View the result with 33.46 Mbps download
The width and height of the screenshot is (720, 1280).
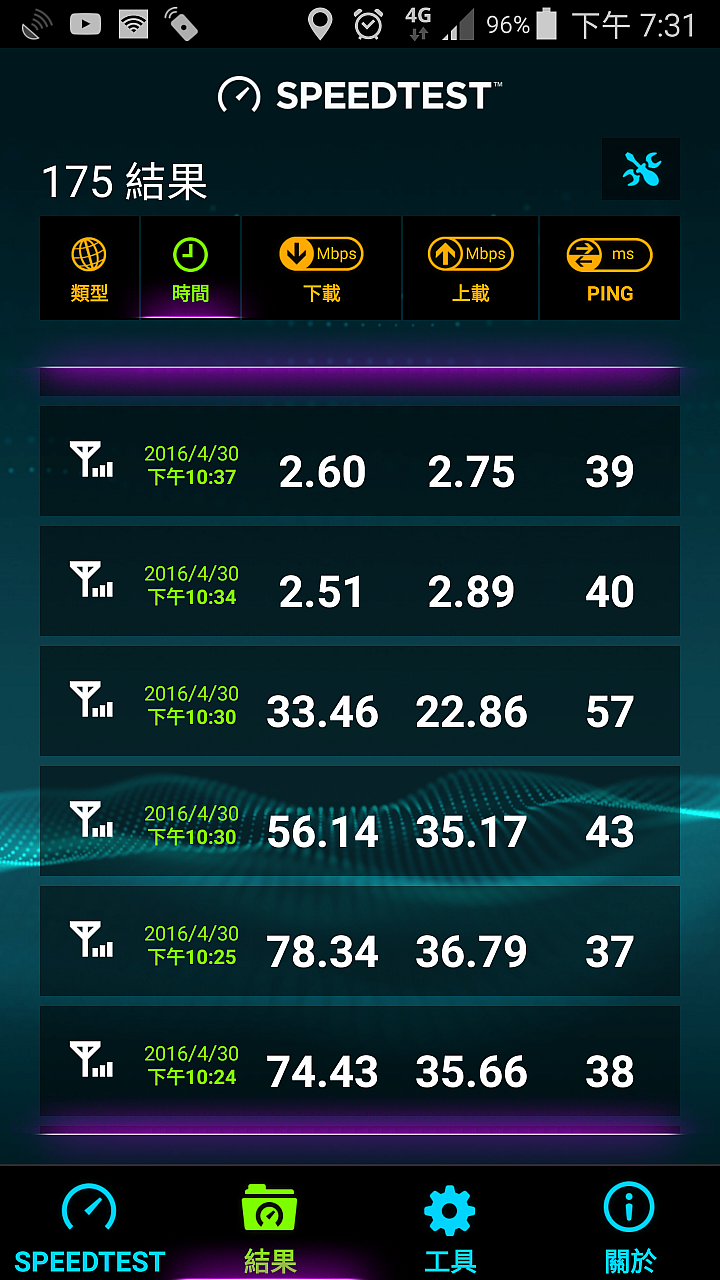[360, 701]
